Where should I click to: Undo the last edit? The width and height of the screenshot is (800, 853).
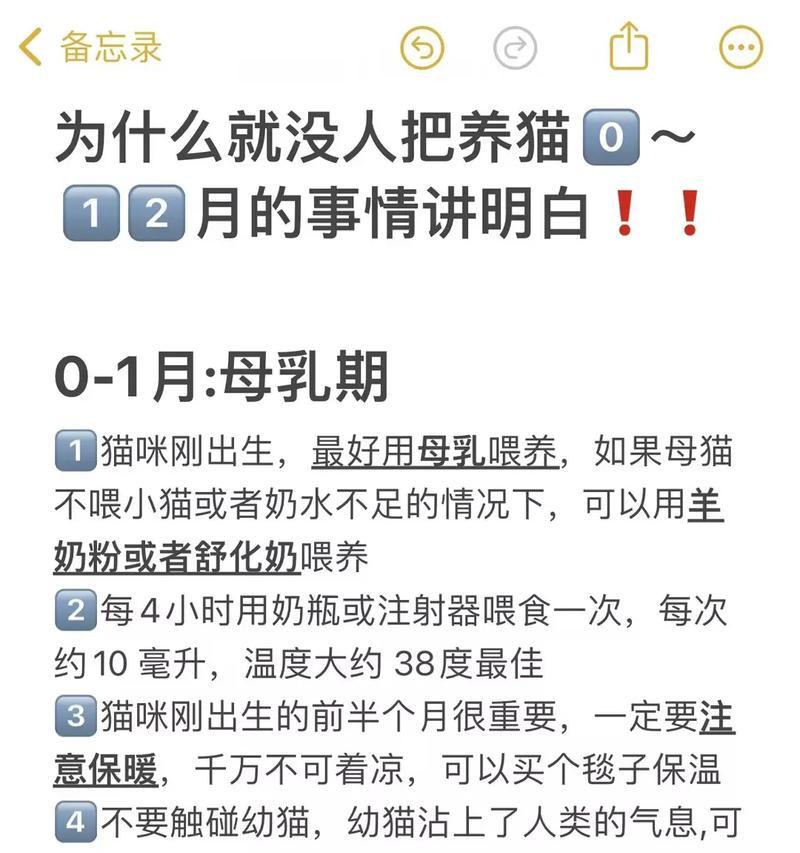coord(422,47)
